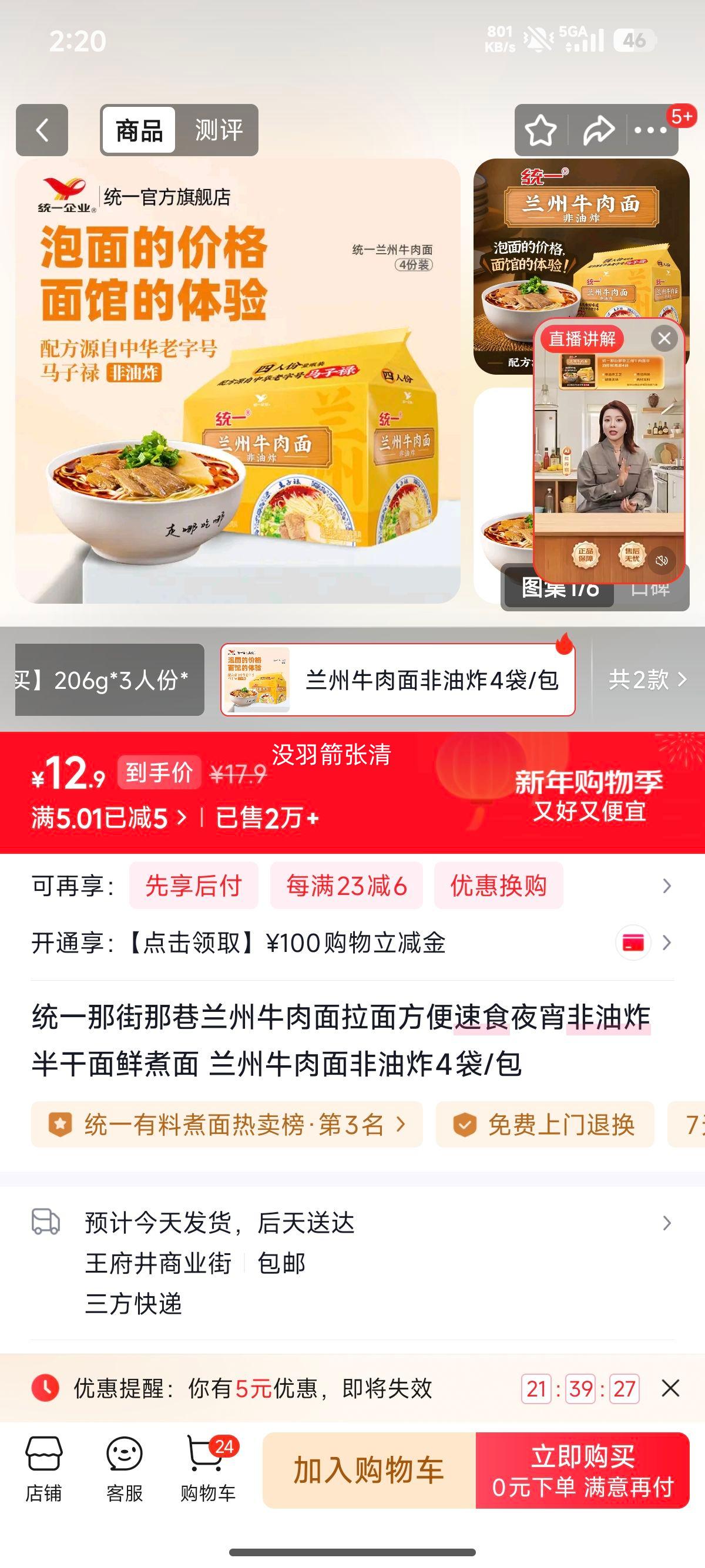Switch to the 测评 tab
This screenshot has width=705, height=1568.
point(219,129)
